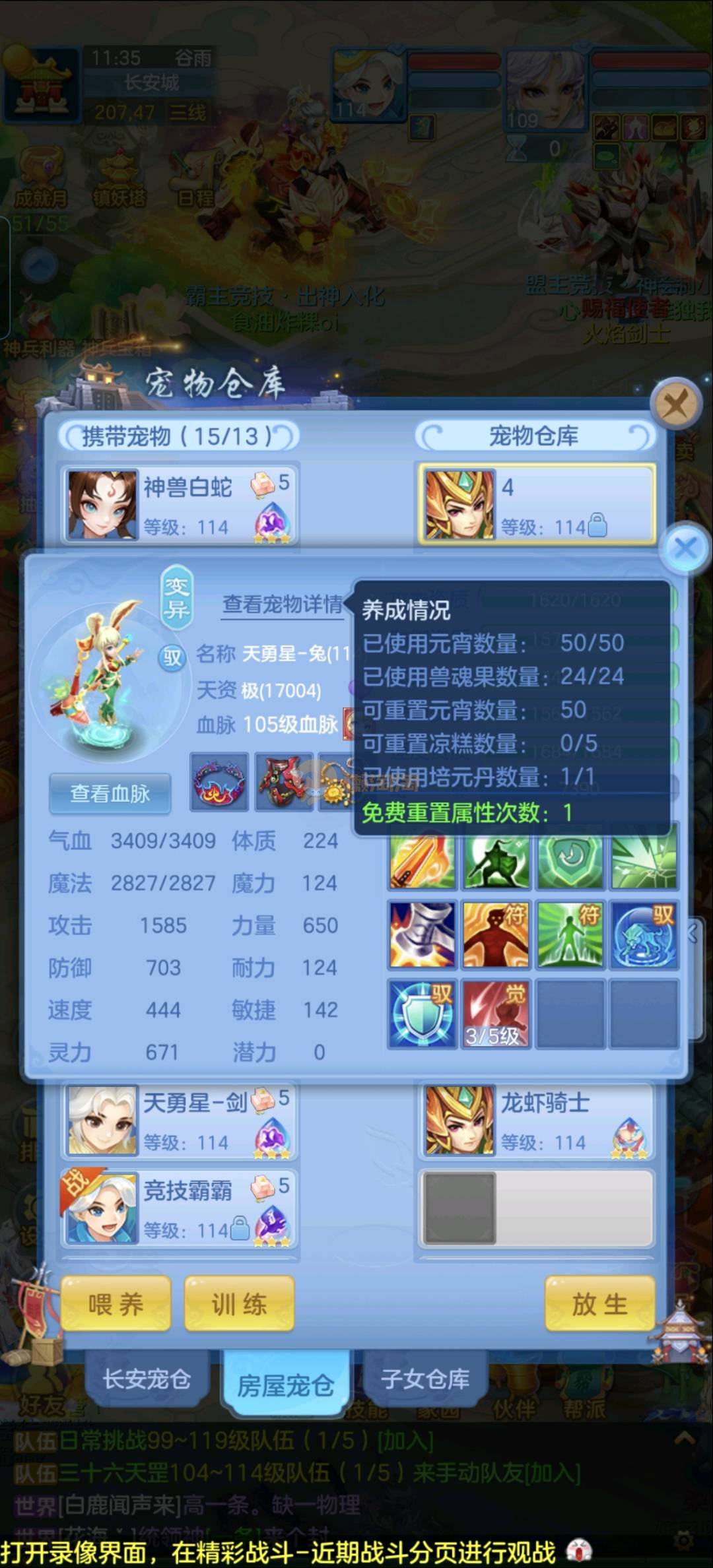Switch to the 子女仓库 tab
The image size is (713, 1568).
425,1379
